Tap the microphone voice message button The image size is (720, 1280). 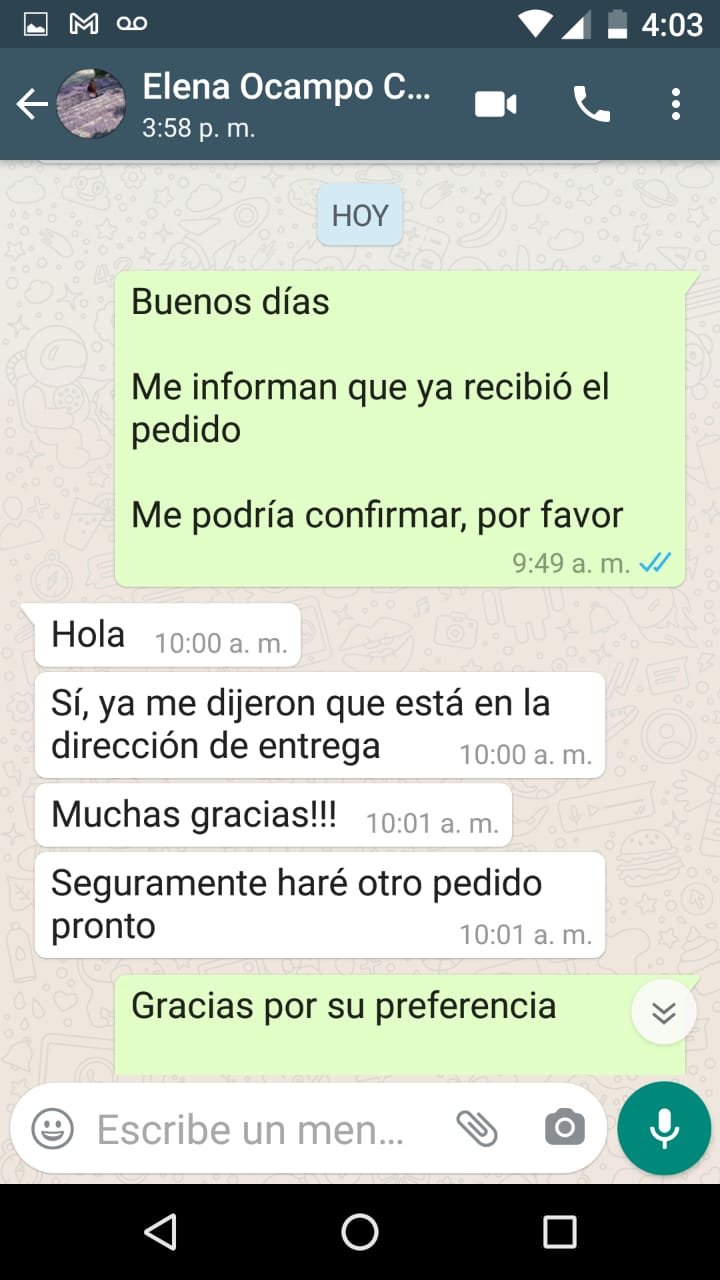[664, 1129]
